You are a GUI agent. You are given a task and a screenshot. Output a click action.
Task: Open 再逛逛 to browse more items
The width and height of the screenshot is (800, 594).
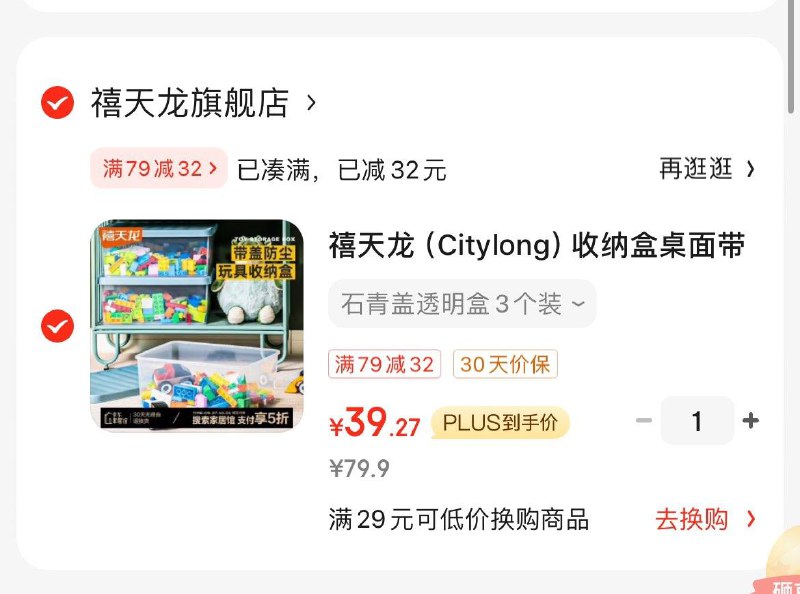click(x=706, y=169)
